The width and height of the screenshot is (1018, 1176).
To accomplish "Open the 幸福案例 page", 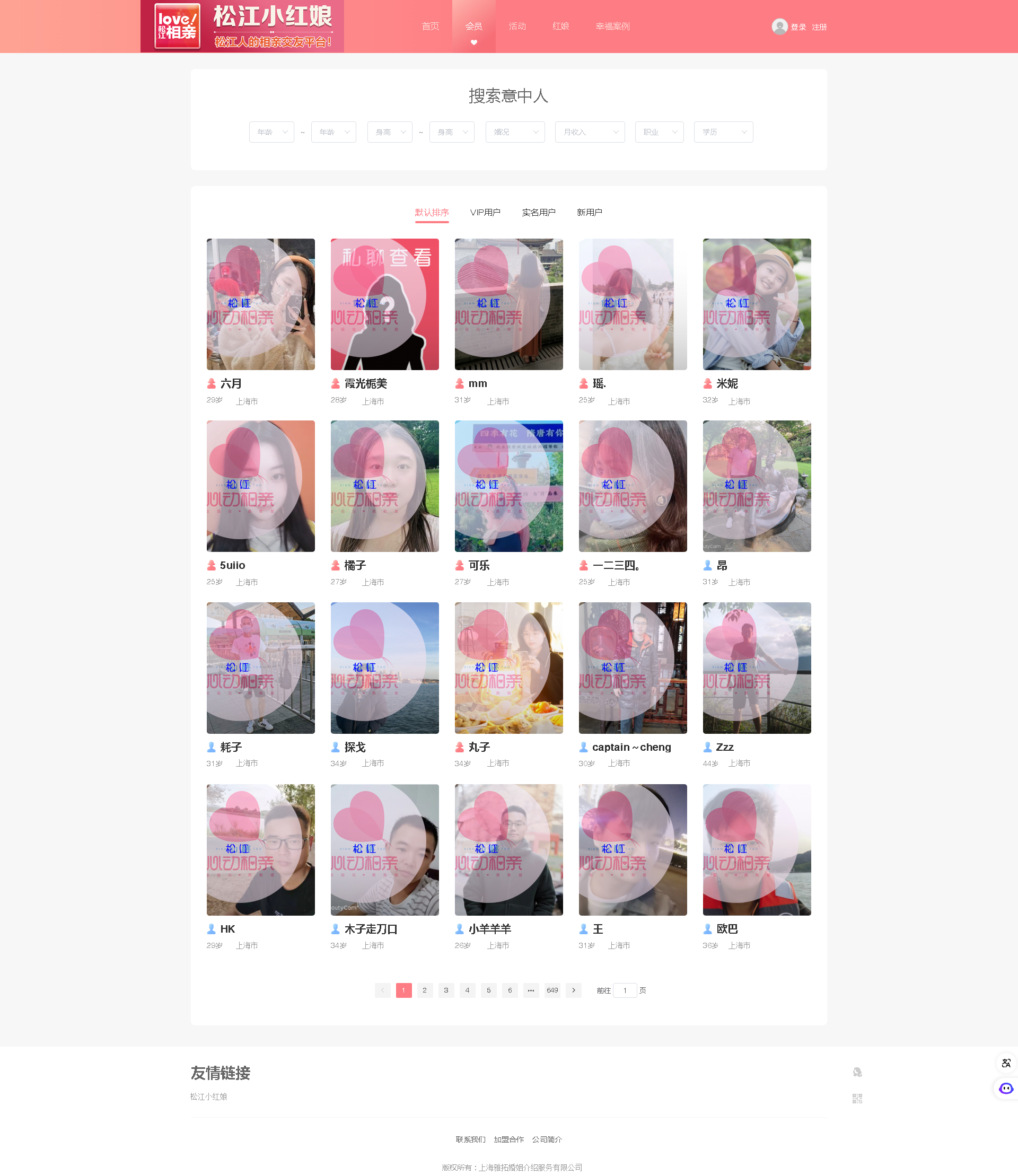I will point(612,26).
